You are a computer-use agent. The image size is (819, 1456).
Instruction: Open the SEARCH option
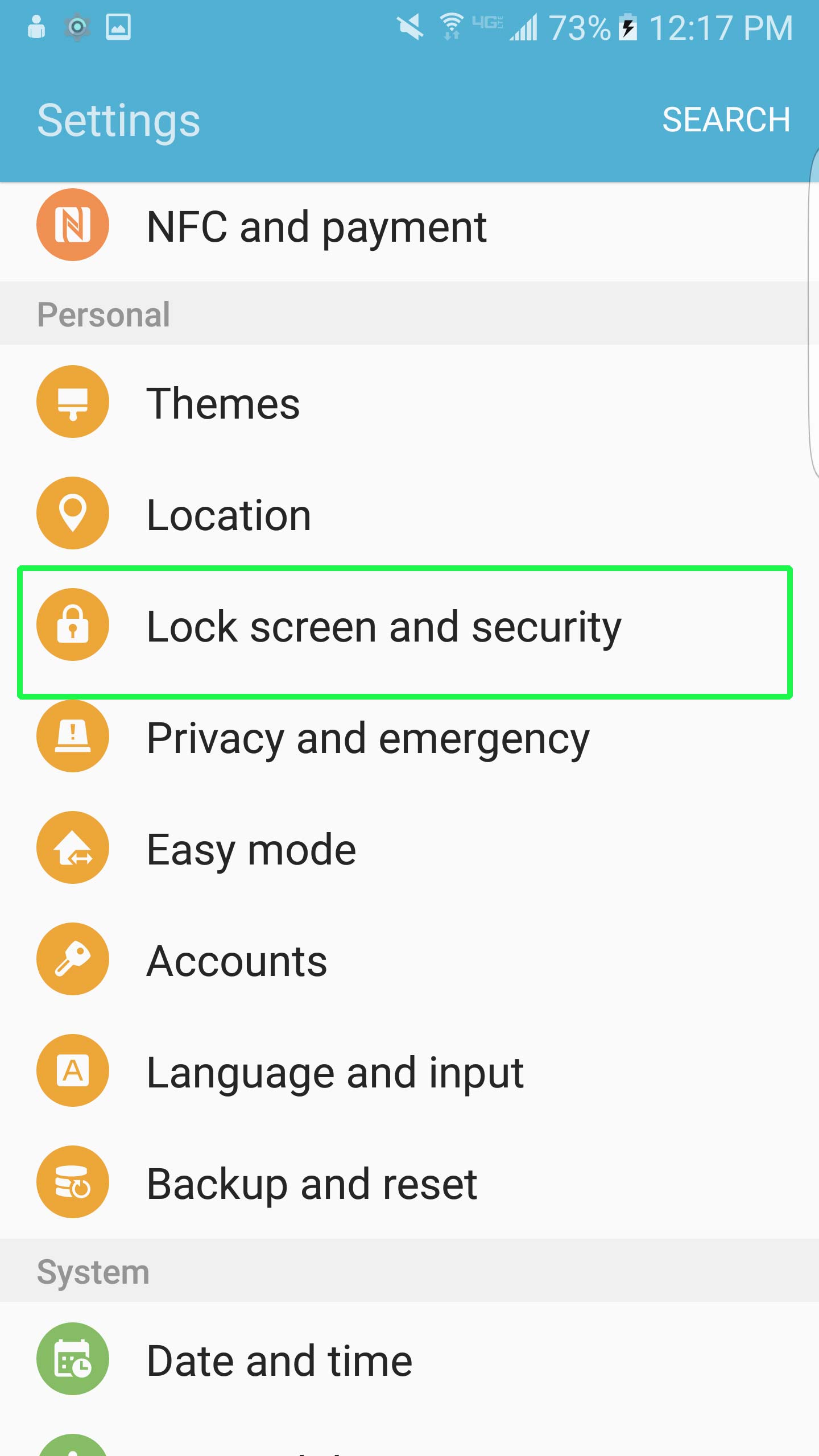[x=726, y=119]
